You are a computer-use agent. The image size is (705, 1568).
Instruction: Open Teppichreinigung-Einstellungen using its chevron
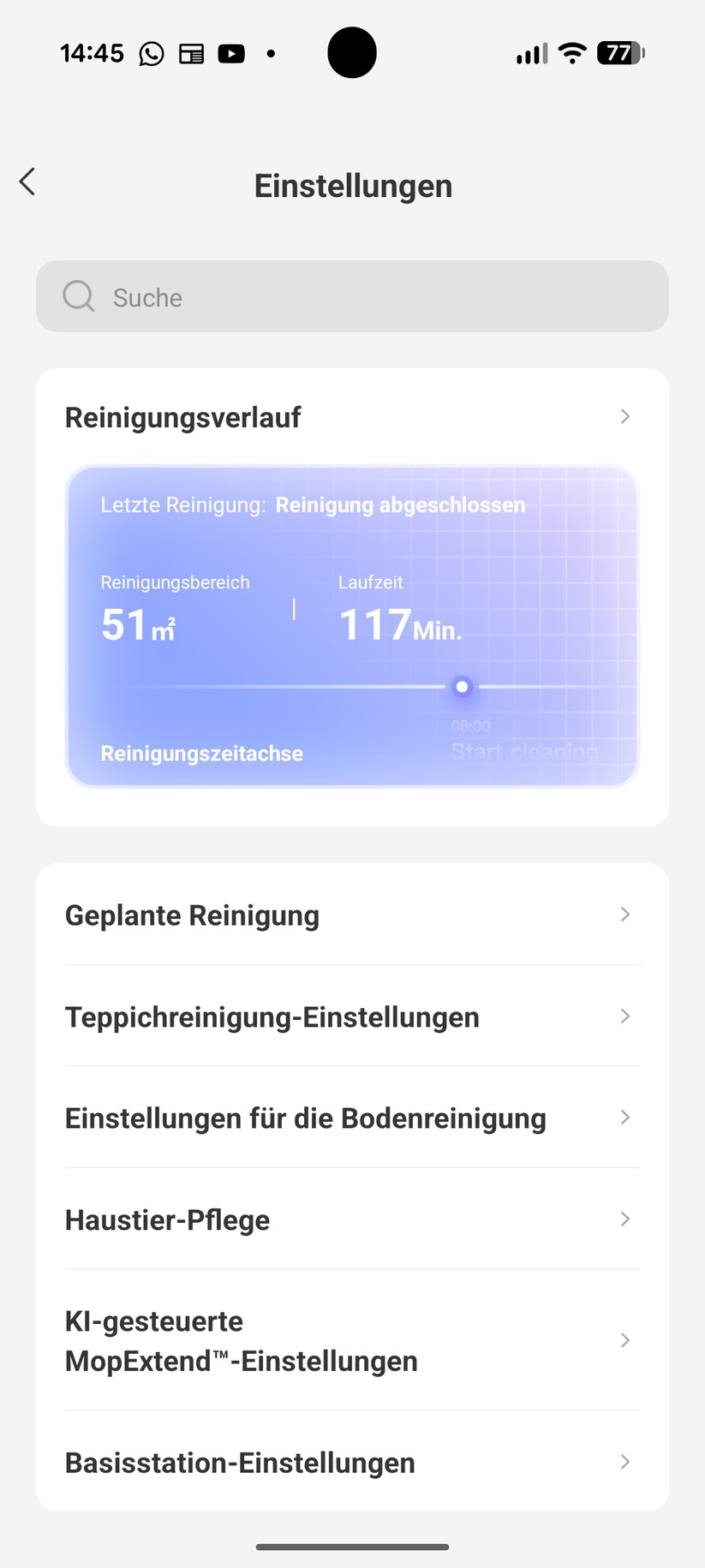coord(624,1017)
